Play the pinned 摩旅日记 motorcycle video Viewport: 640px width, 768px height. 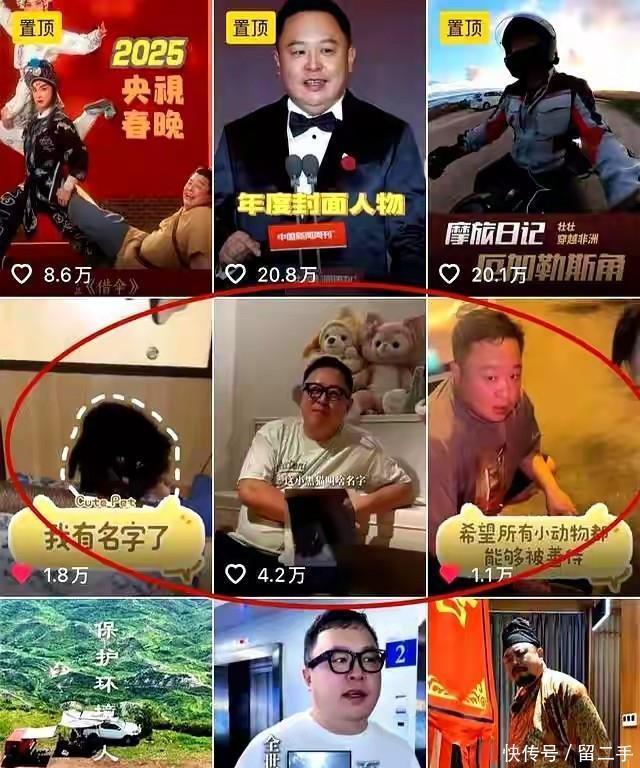534,147
